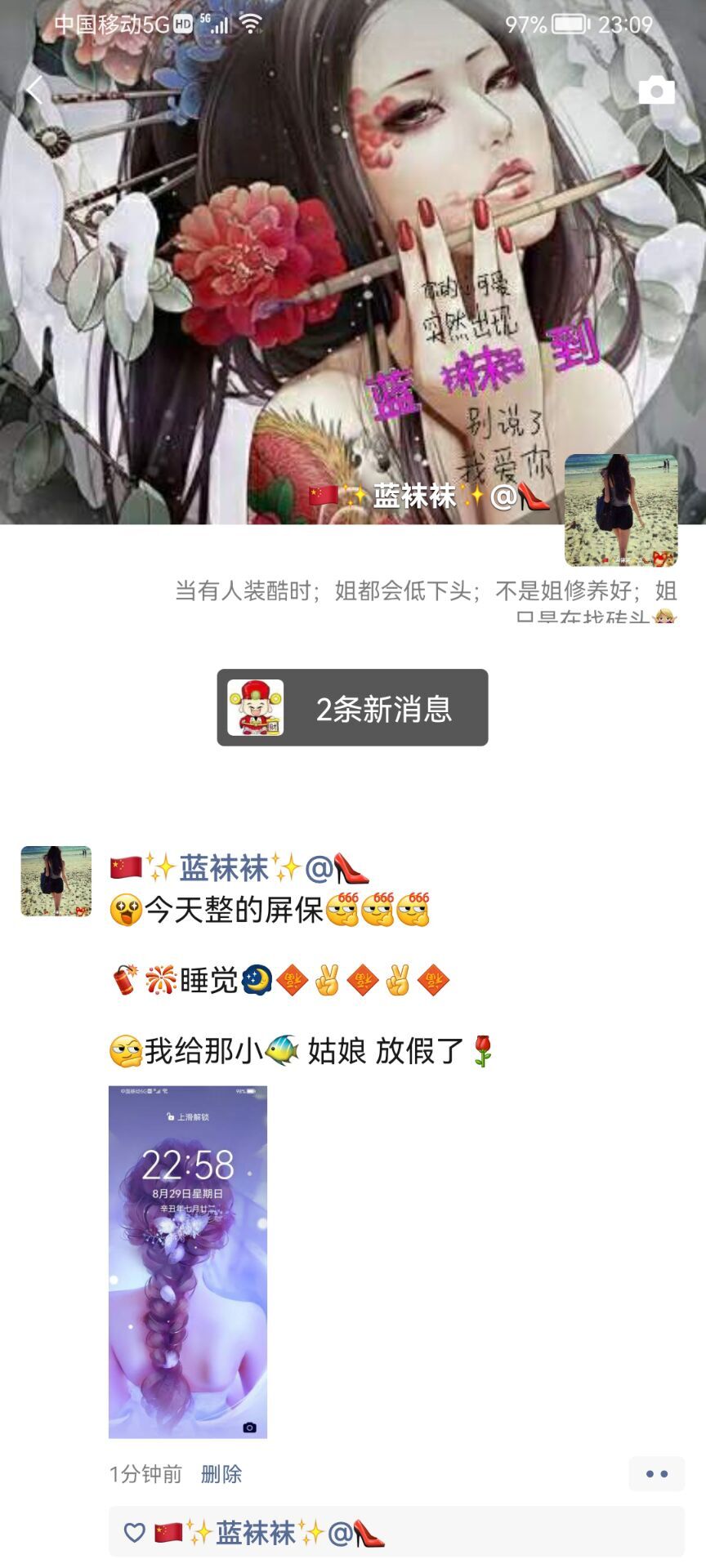Go back using the top-left arrow
The height and width of the screenshot is (1568, 706).
click(34, 90)
